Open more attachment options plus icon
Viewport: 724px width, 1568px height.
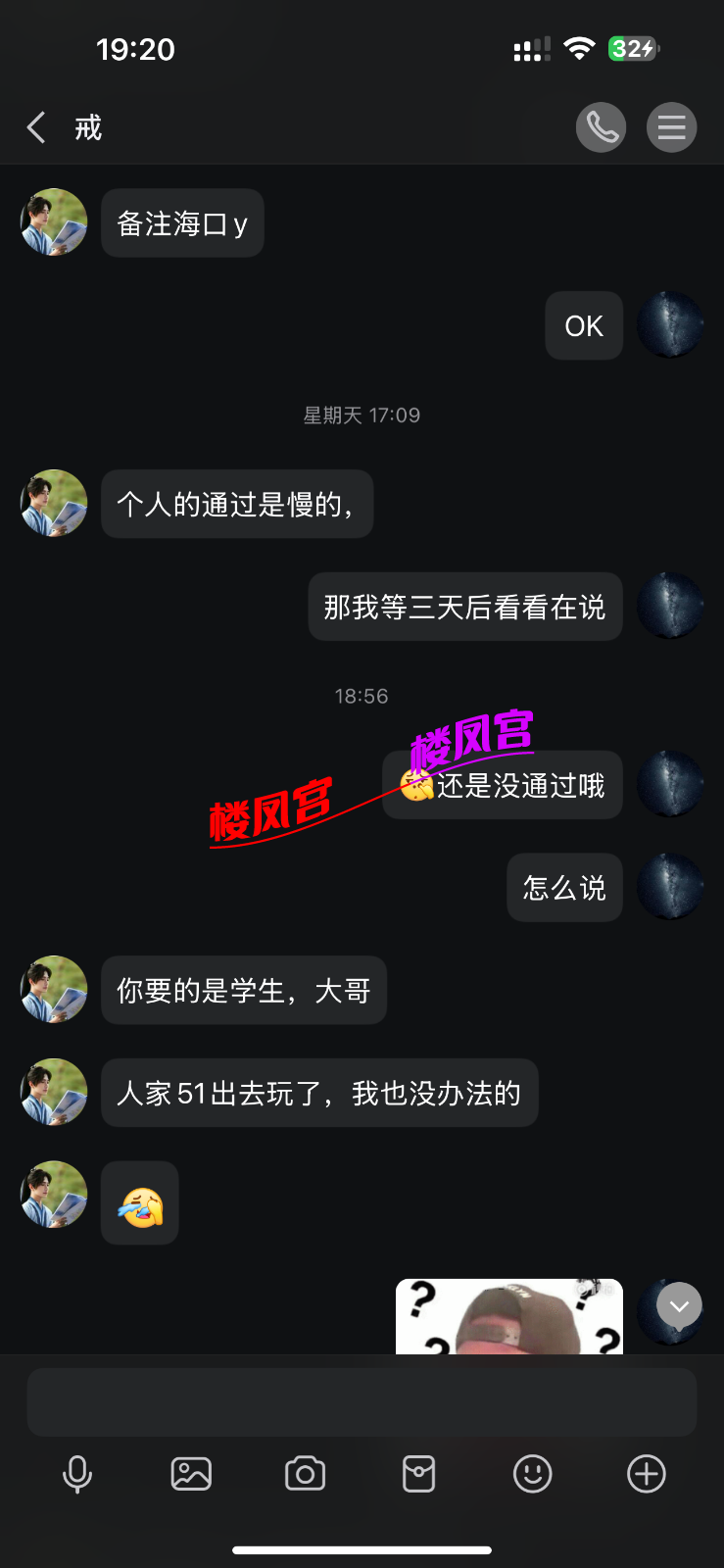click(647, 1474)
